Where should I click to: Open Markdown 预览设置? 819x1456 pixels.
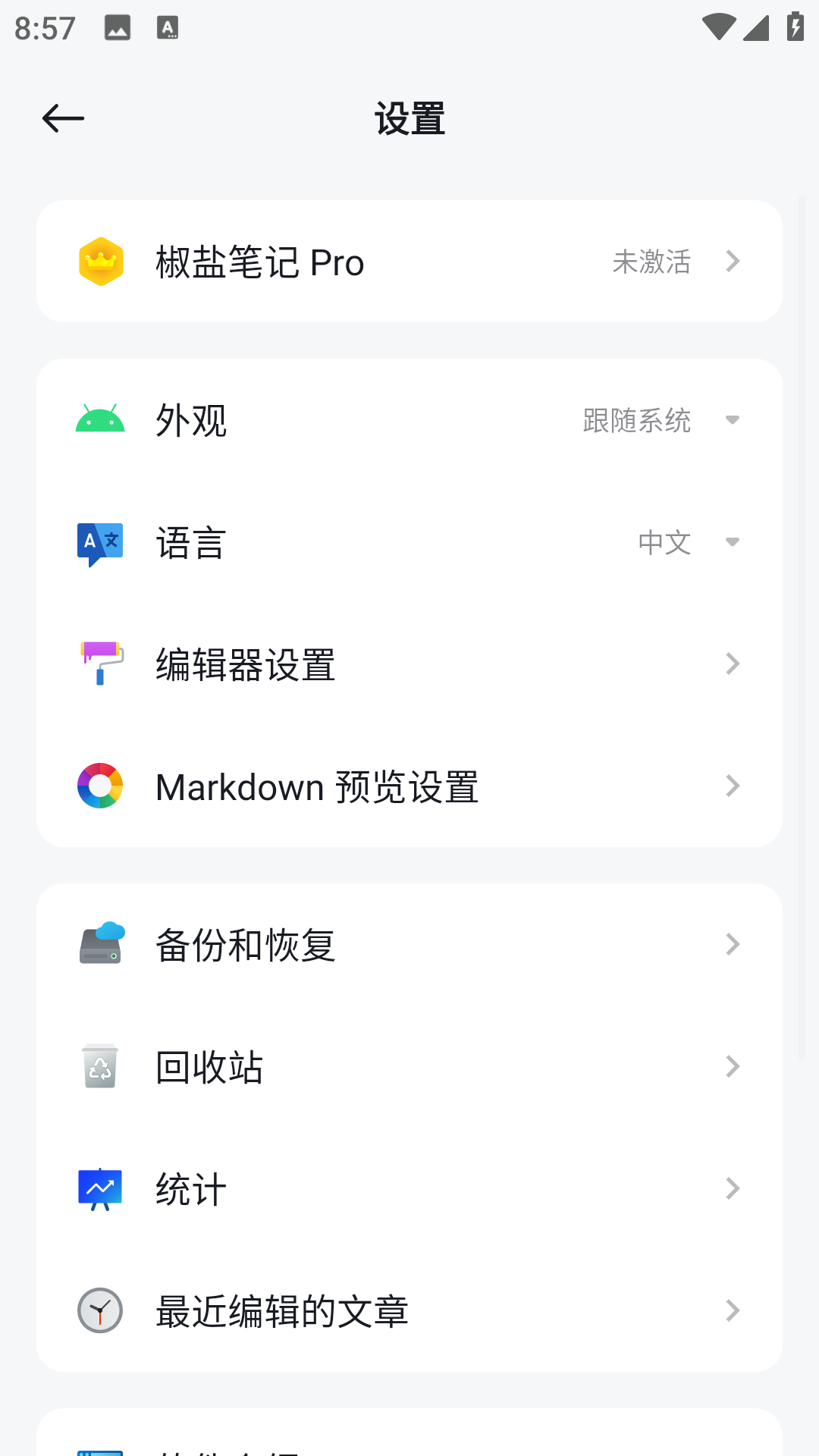click(409, 786)
